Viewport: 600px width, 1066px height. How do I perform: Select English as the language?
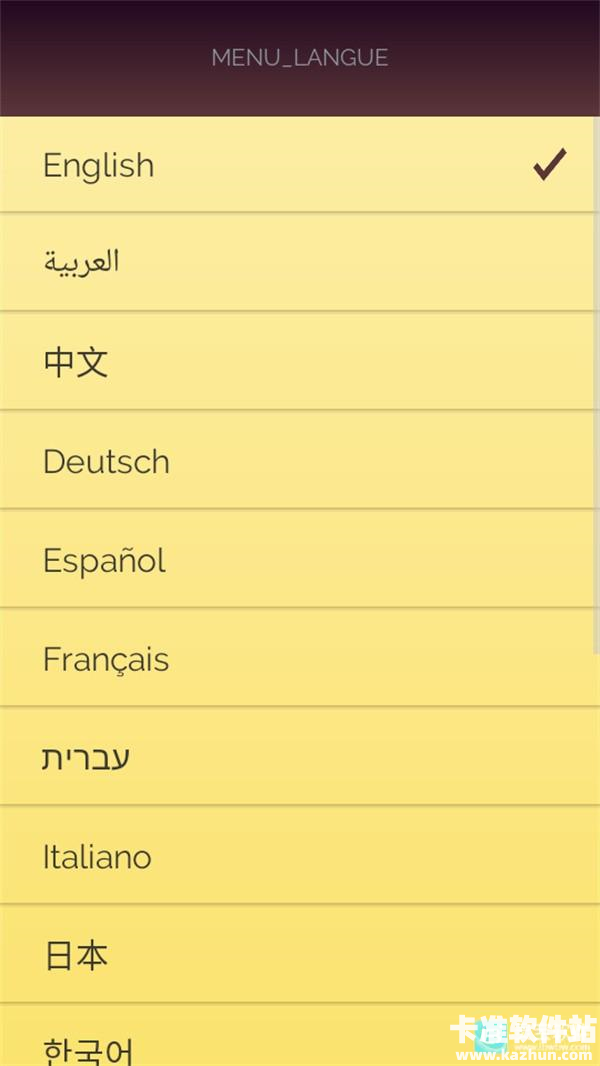coord(99,165)
